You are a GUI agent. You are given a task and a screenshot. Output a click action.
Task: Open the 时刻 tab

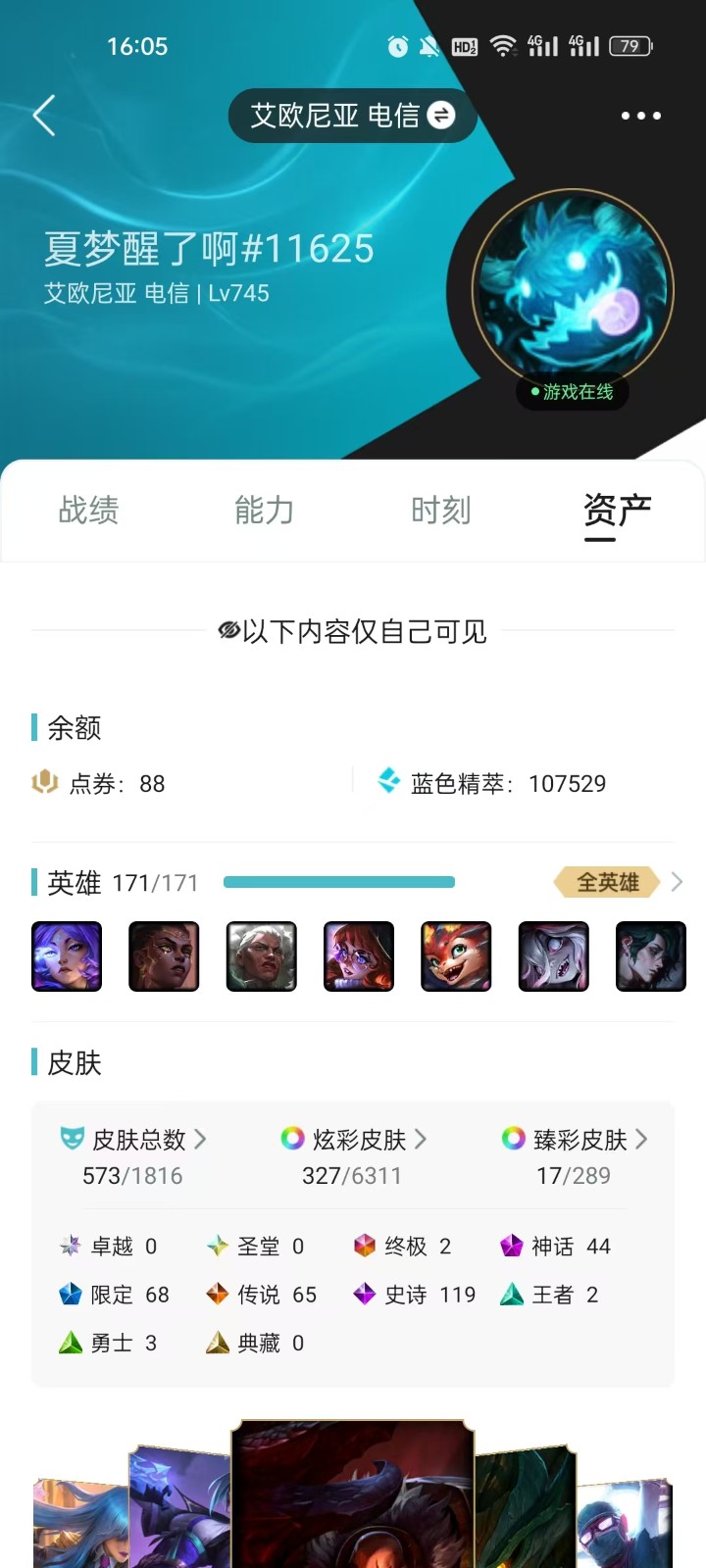(x=441, y=510)
